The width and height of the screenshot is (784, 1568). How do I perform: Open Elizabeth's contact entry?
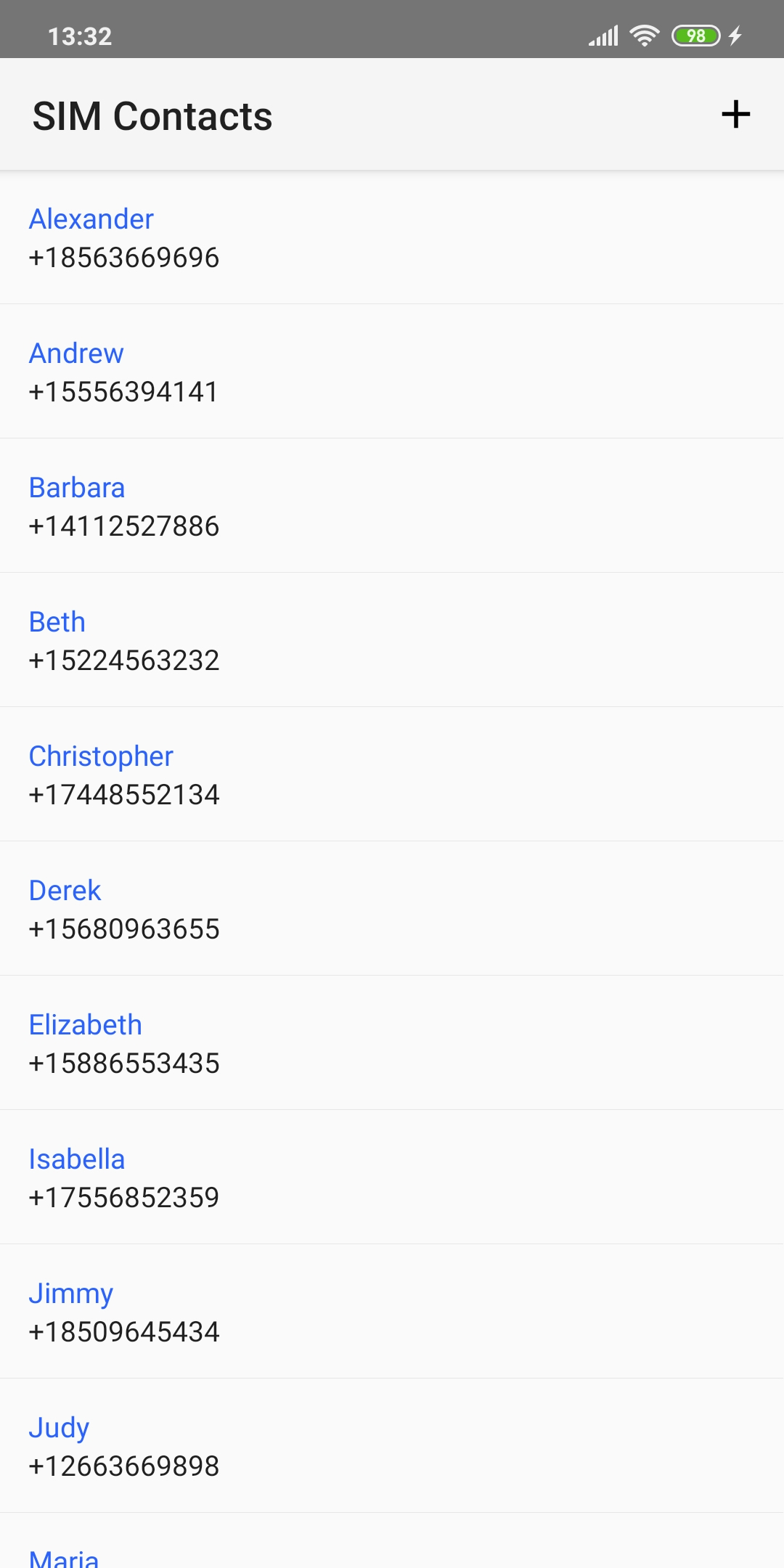[x=392, y=1043]
